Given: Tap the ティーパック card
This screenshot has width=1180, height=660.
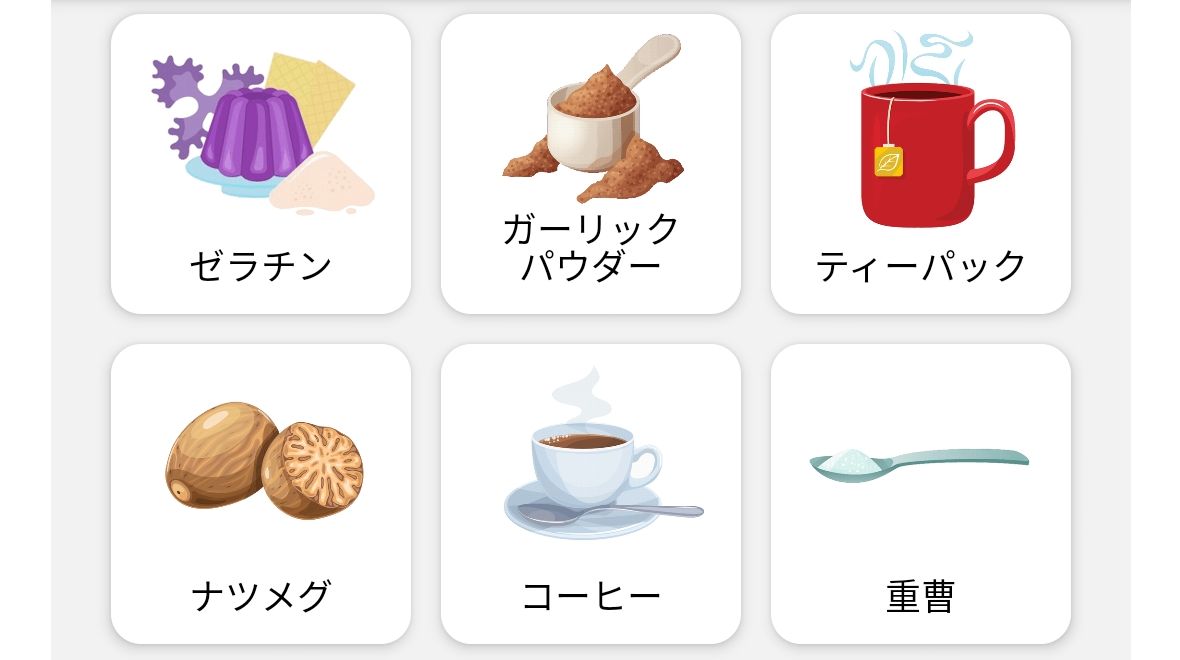Looking at the screenshot, I should coord(920,164).
